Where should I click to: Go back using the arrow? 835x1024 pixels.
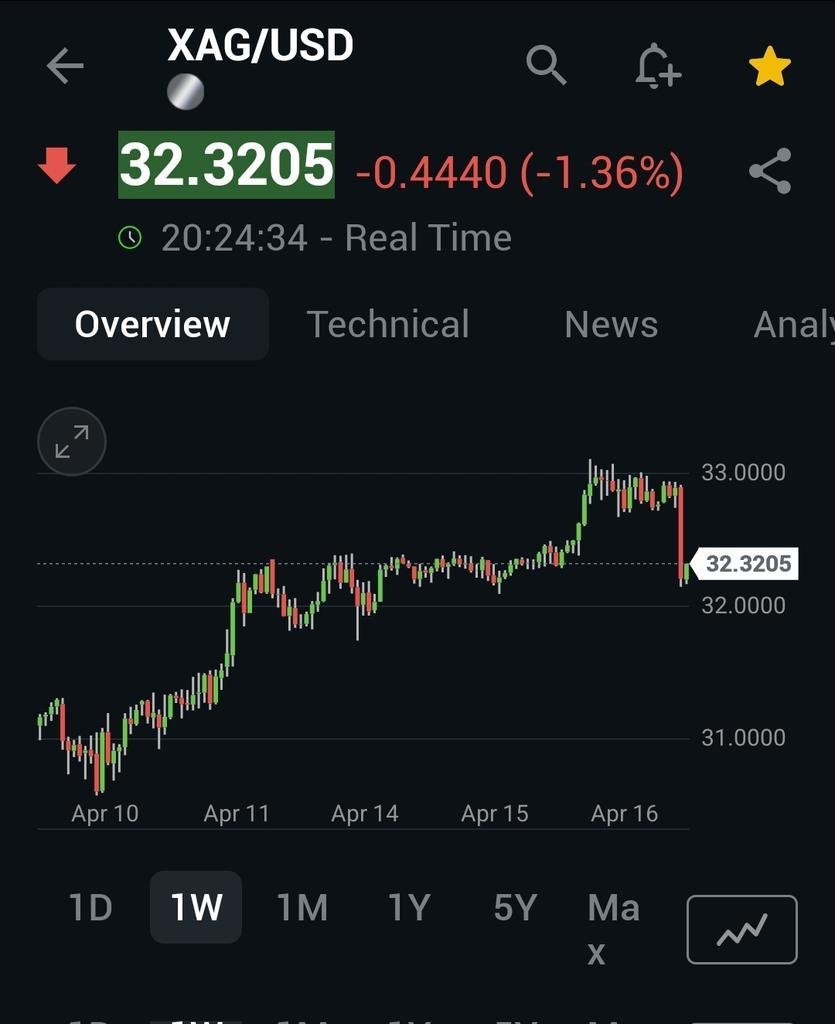pyautogui.click(x=65, y=67)
